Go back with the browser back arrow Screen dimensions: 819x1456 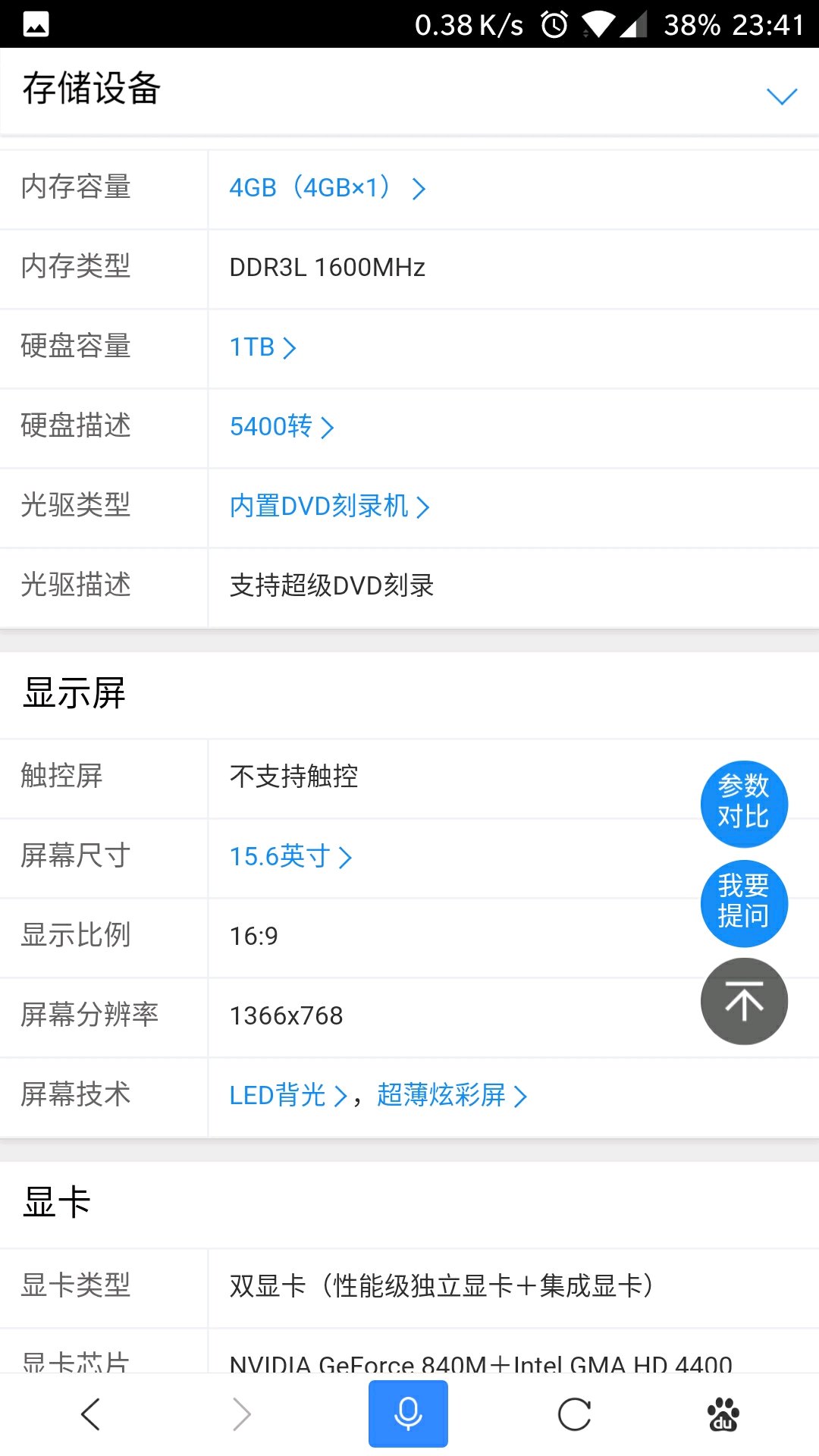90,1414
